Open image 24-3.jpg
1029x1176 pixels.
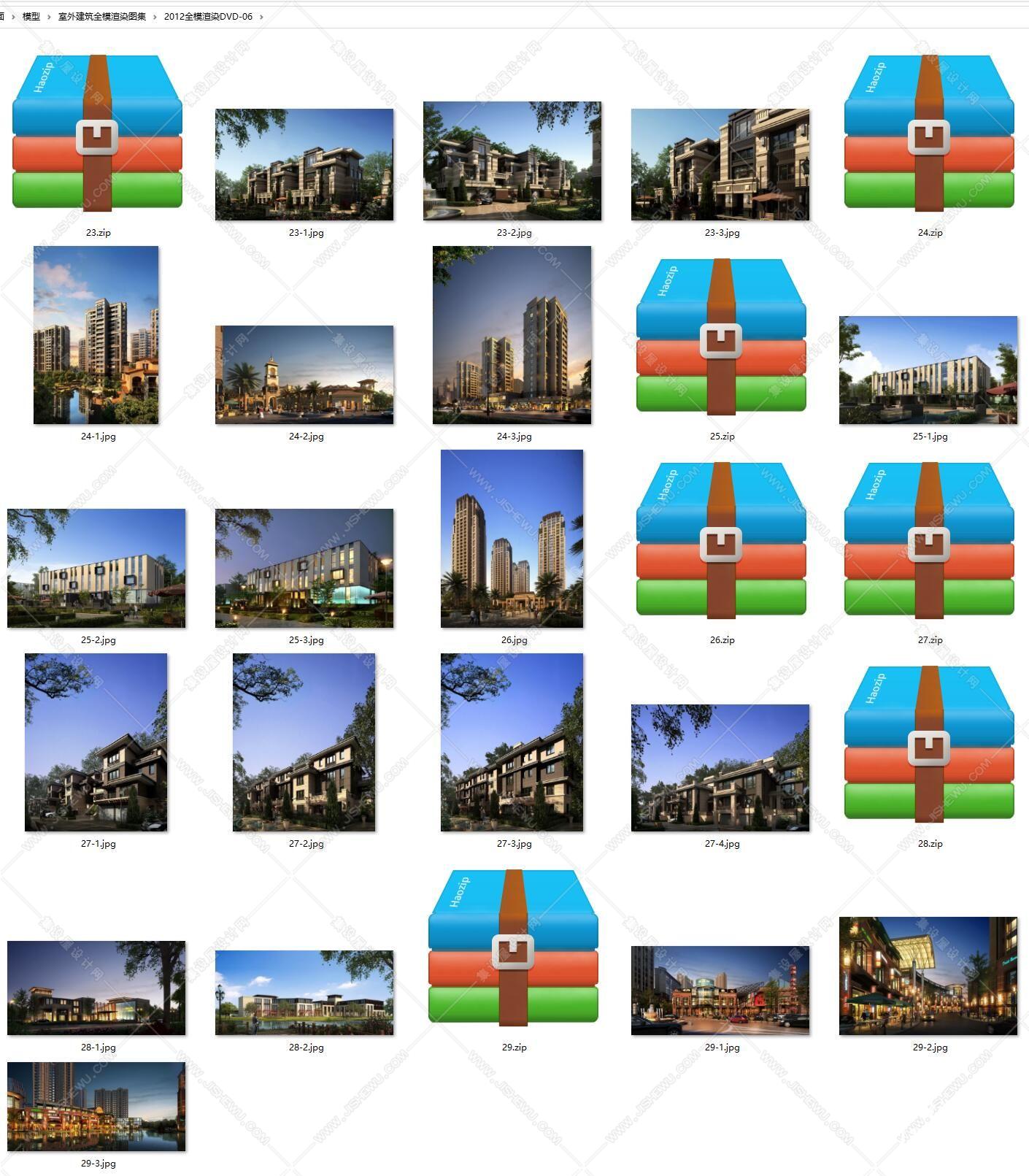pyautogui.click(x=512, y=335)
